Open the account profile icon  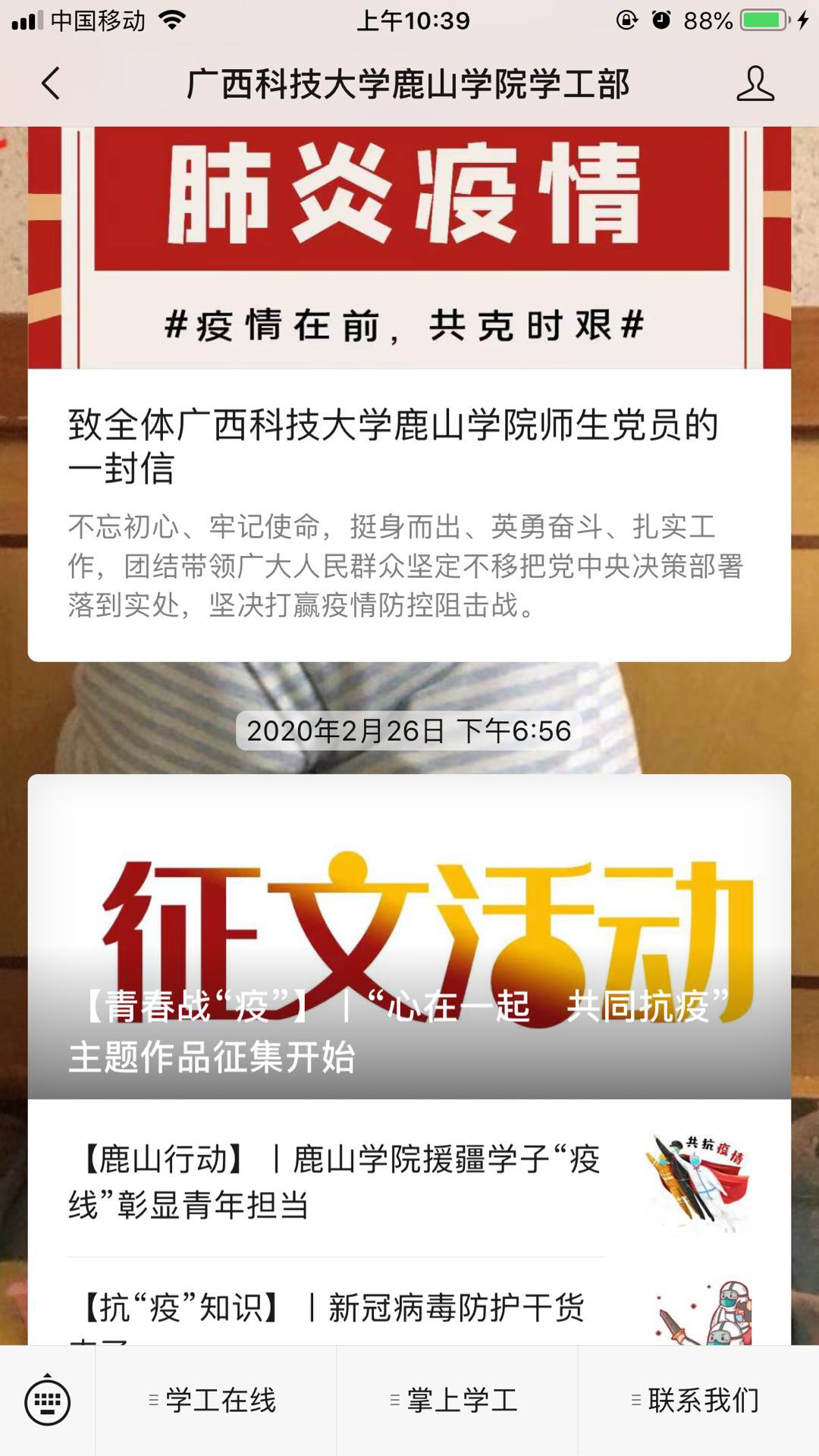(755, 83)
